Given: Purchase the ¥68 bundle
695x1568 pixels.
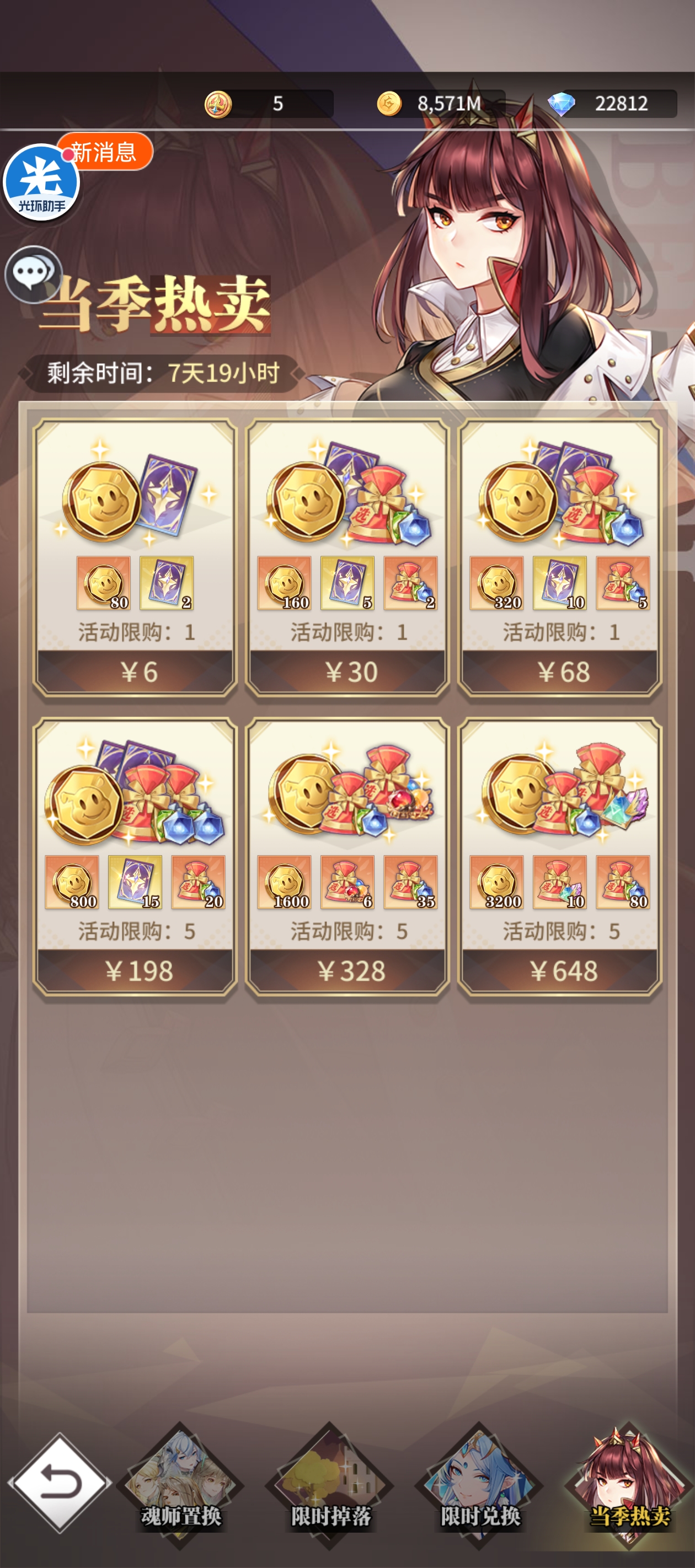Looking at the screenshot, I should pos(559,672).
